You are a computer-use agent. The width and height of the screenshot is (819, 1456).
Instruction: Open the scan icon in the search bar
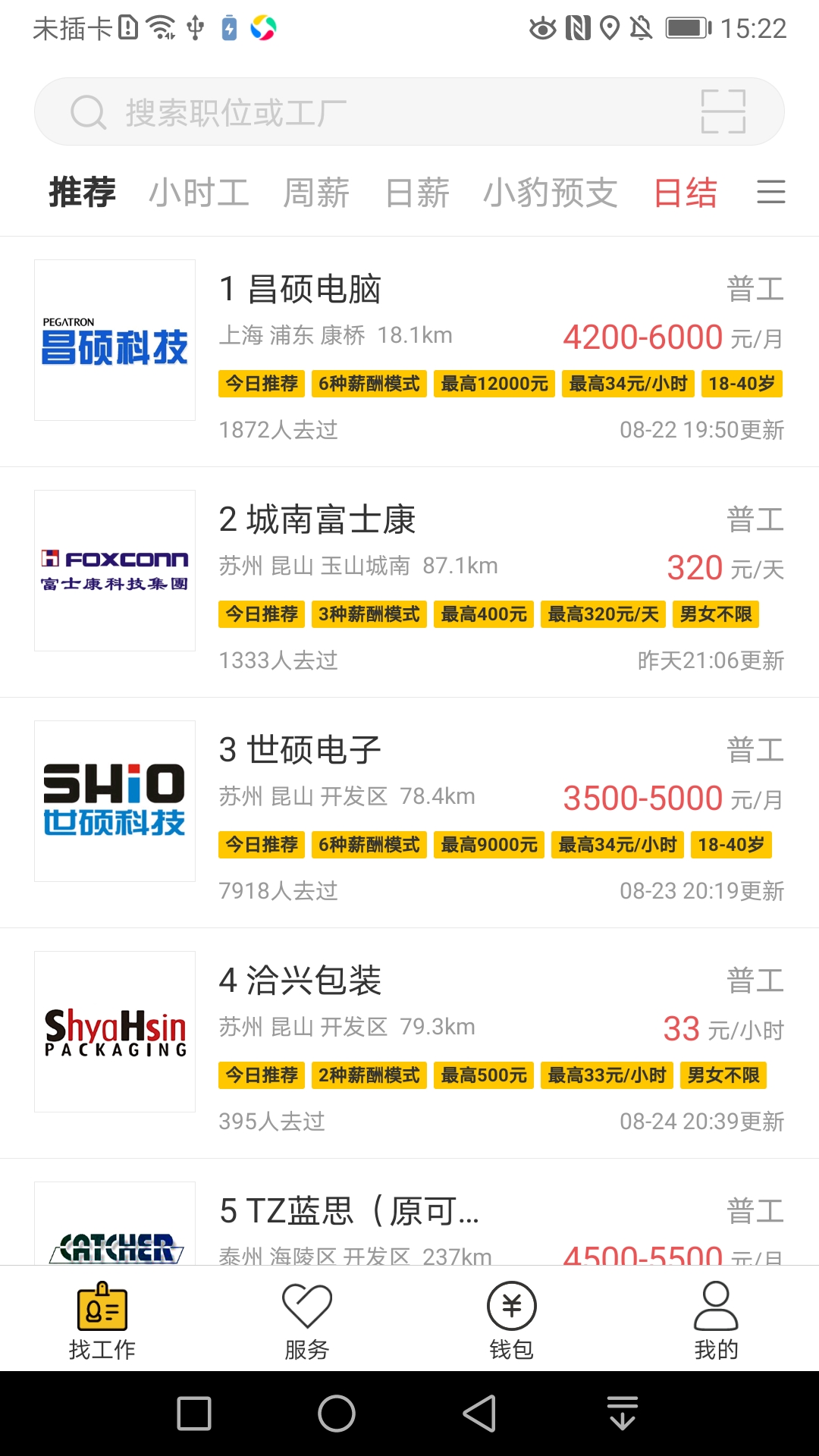tap(723, 112)
